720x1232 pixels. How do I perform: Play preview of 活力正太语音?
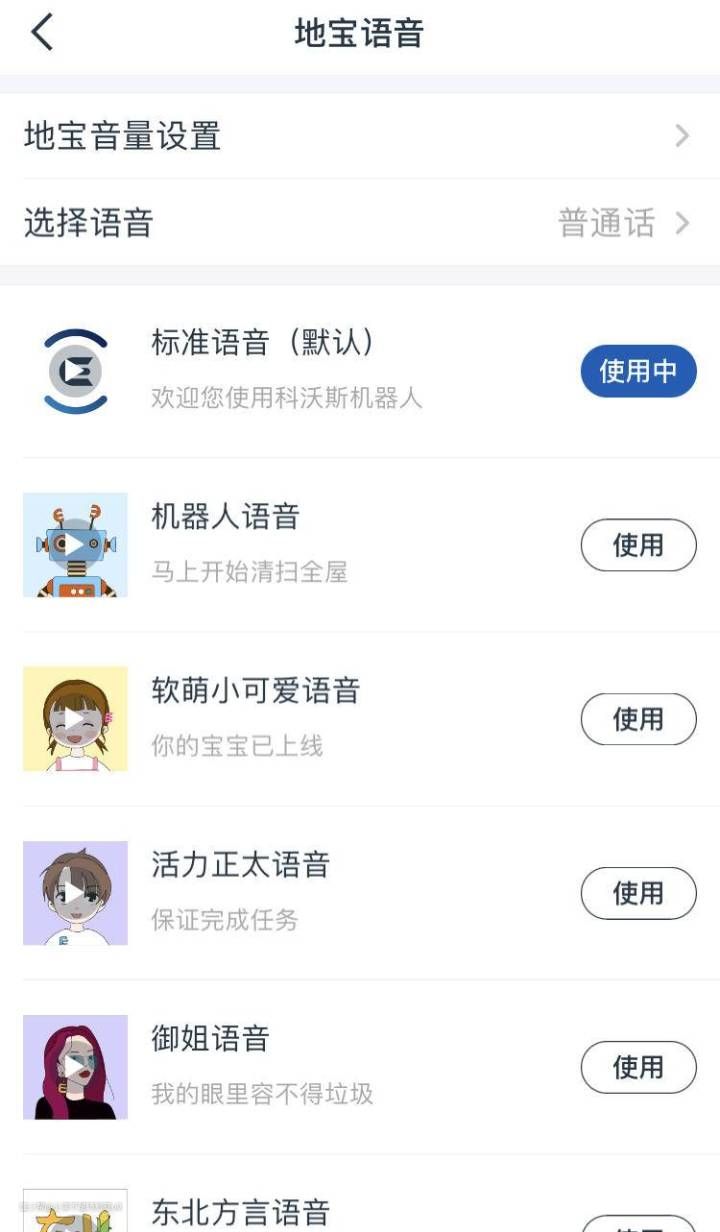tap(75, 893)
